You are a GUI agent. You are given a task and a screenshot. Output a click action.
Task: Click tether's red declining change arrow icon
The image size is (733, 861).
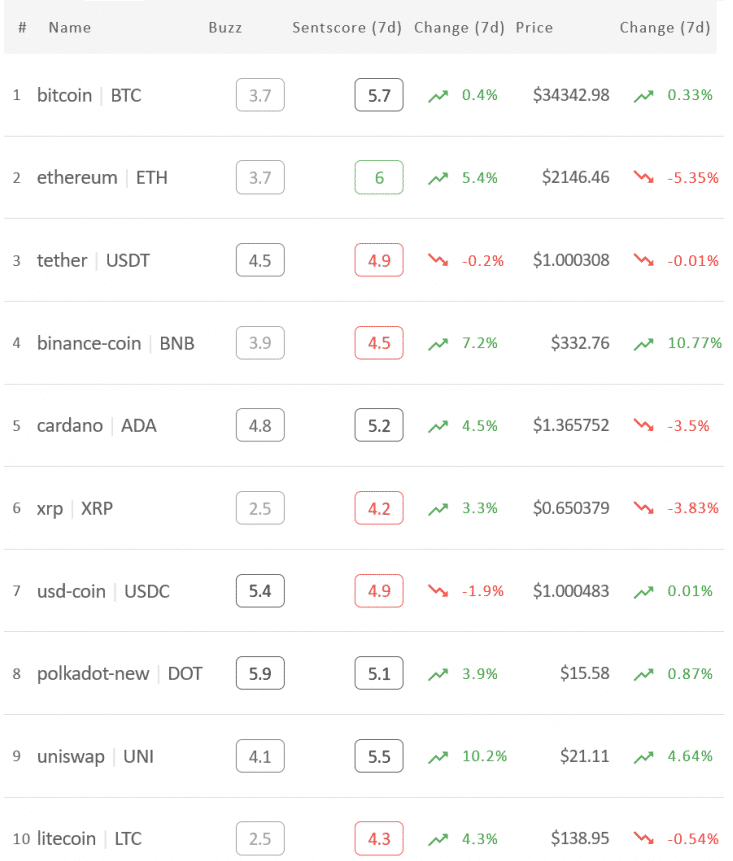437,261
